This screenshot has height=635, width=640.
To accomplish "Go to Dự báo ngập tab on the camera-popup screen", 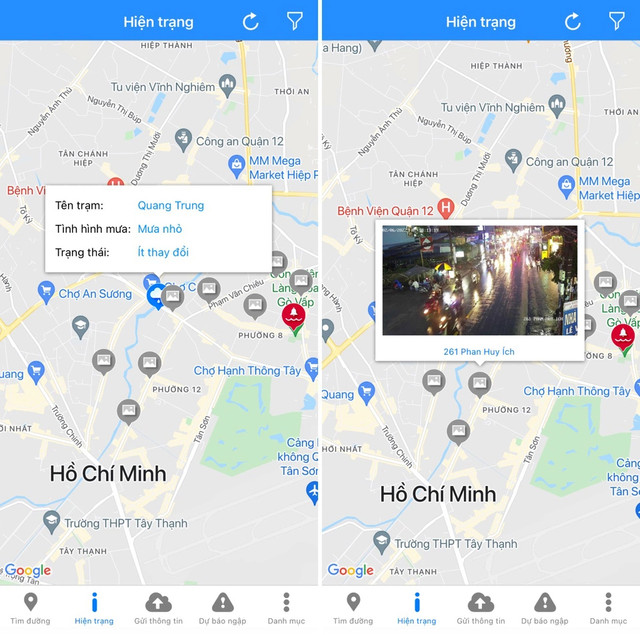I will pyautogui.click(x=544, y=608).
